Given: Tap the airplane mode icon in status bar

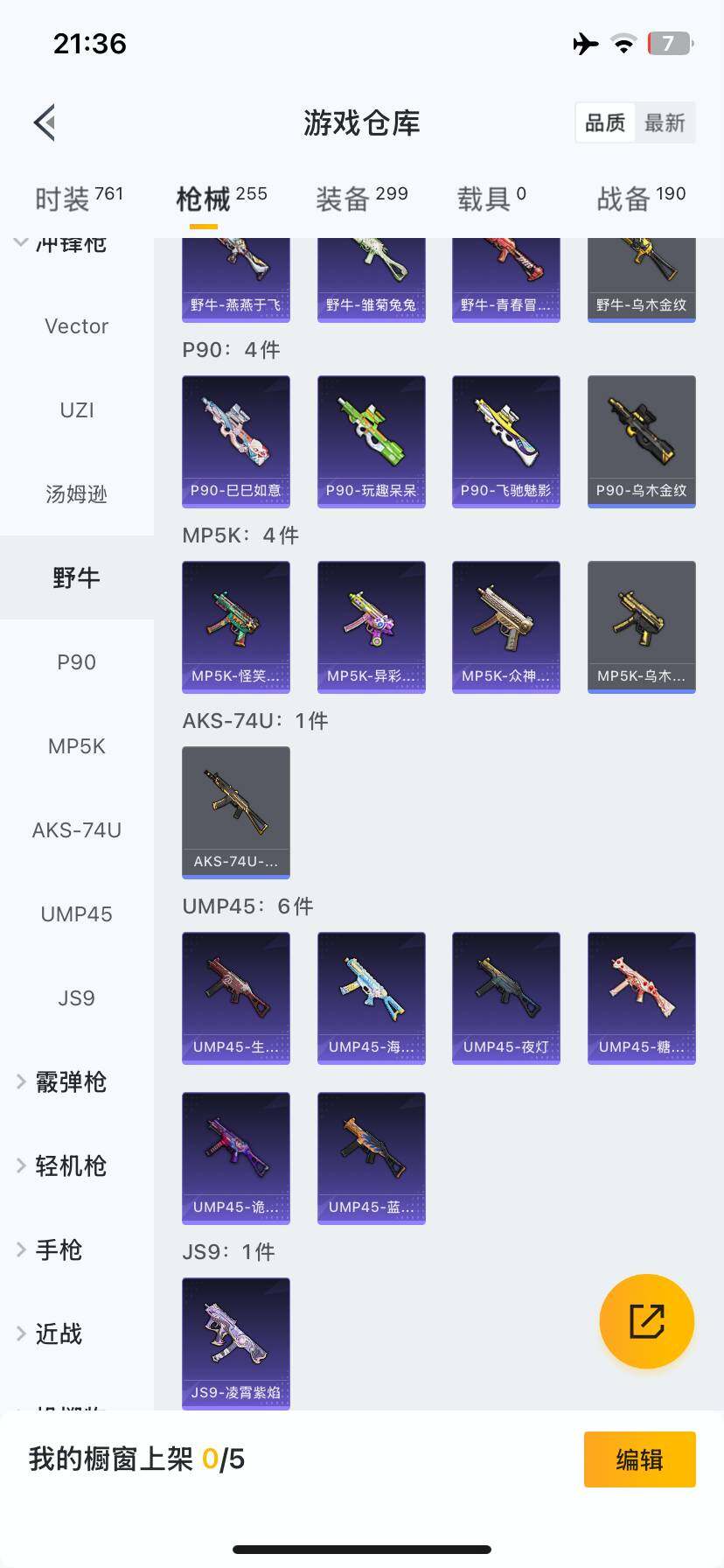Looking at the screenshot, I should click(585, 44).
